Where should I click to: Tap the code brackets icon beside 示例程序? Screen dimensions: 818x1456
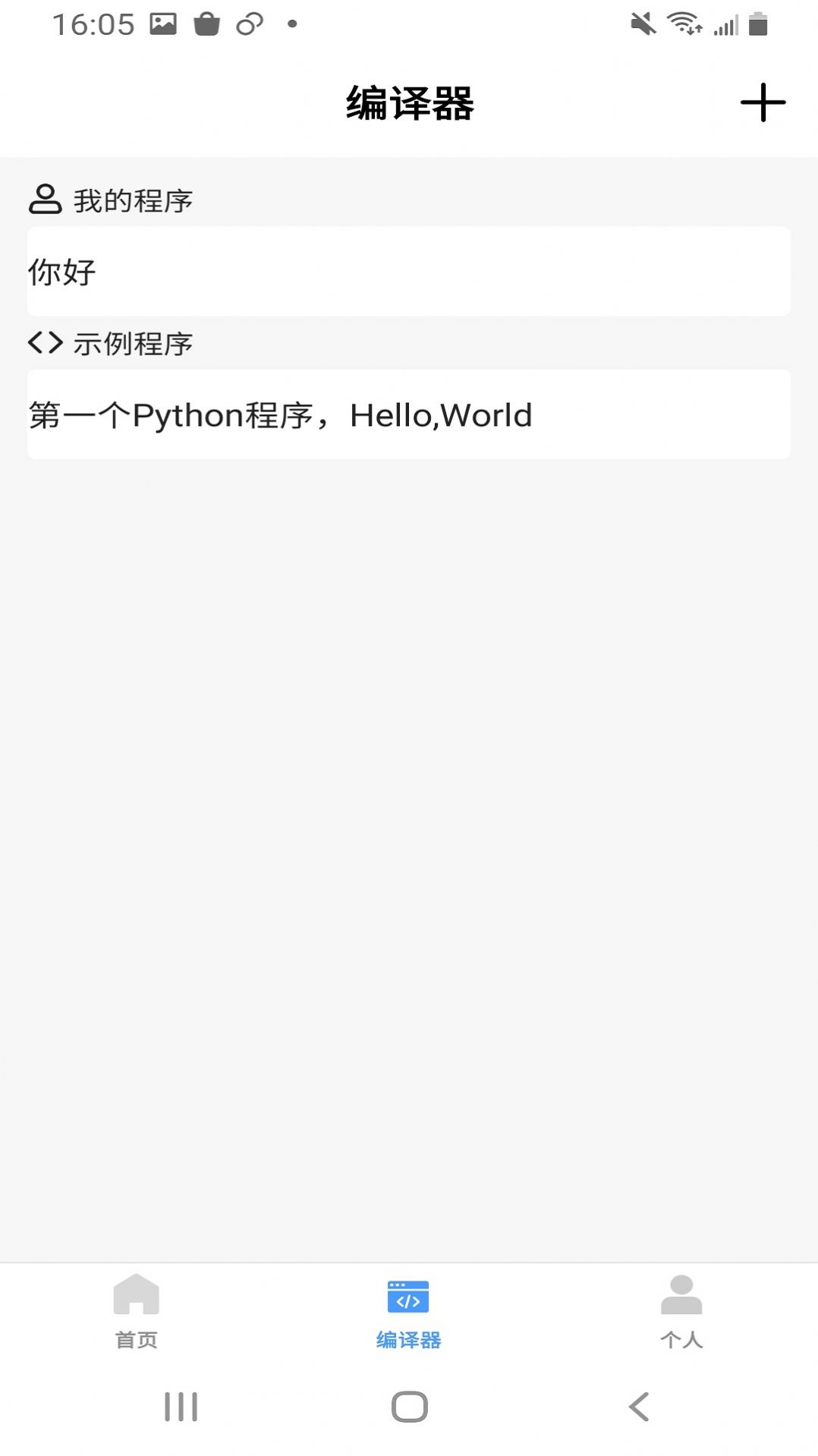click(45, 342)
